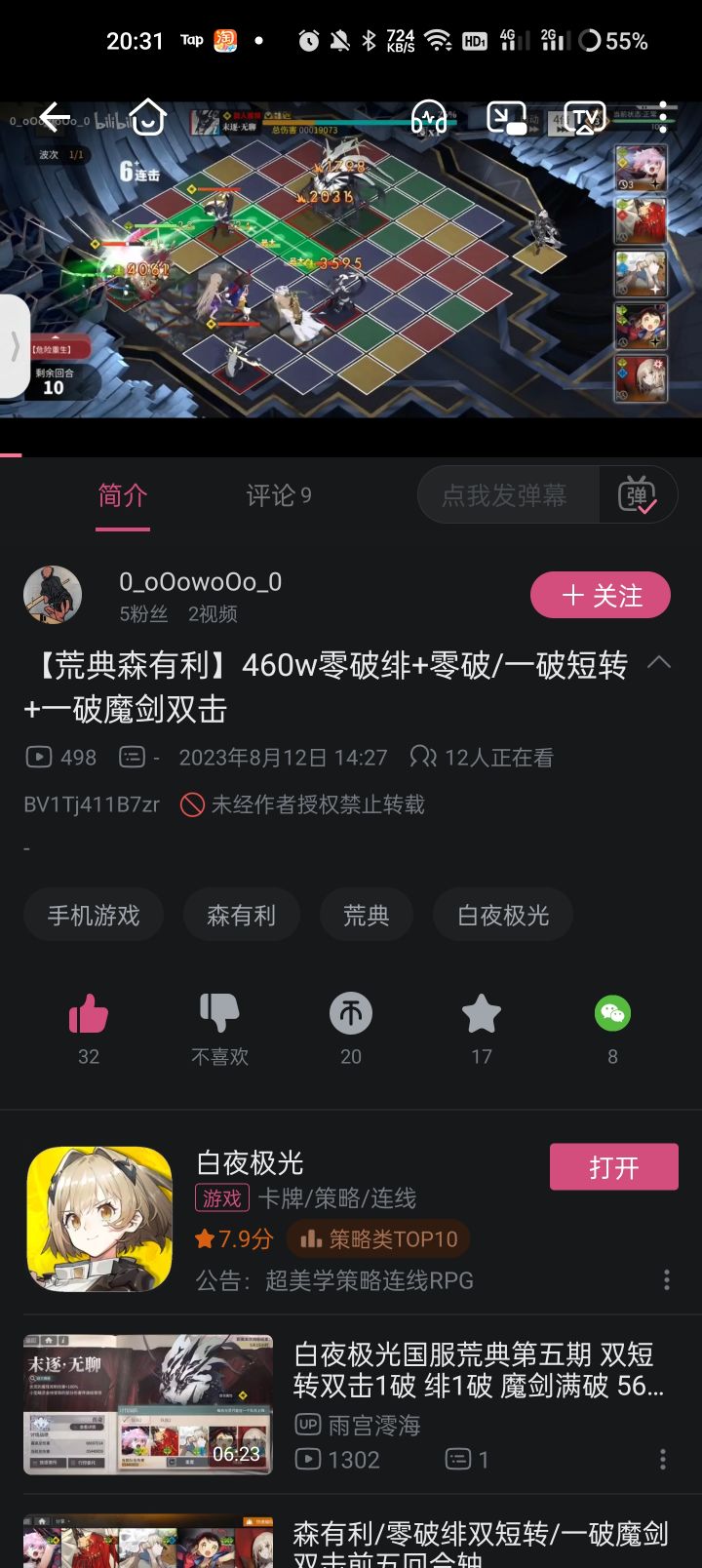Select the 简介 introduction tab
This screenshot has width=702, height=1568.
pyautogui.click(x=123, y=496)
